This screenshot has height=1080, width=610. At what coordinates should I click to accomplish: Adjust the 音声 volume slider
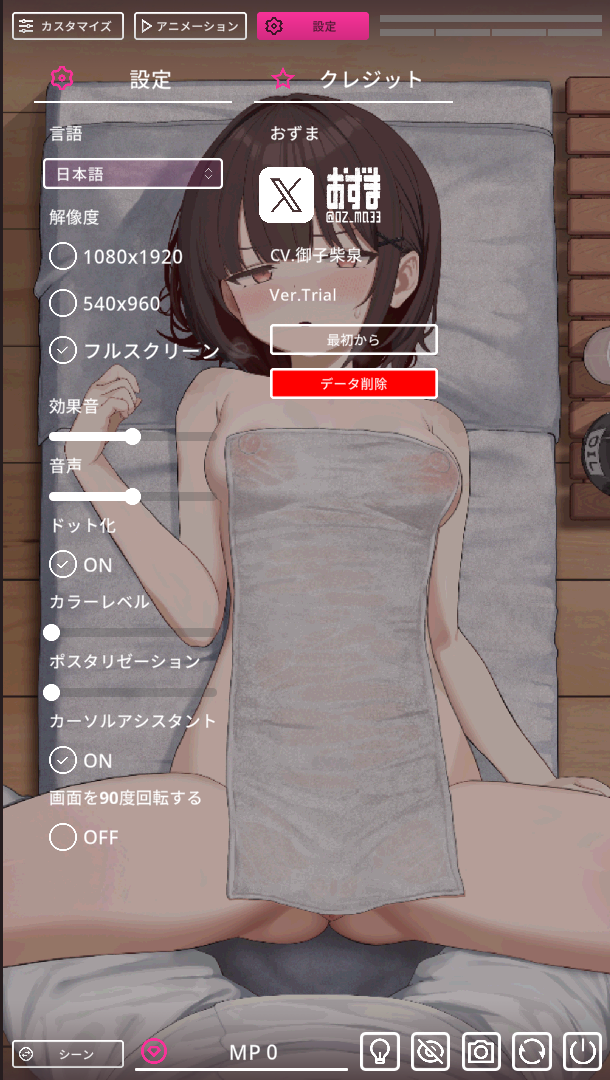pyautogui.click(x=133, y=496)
